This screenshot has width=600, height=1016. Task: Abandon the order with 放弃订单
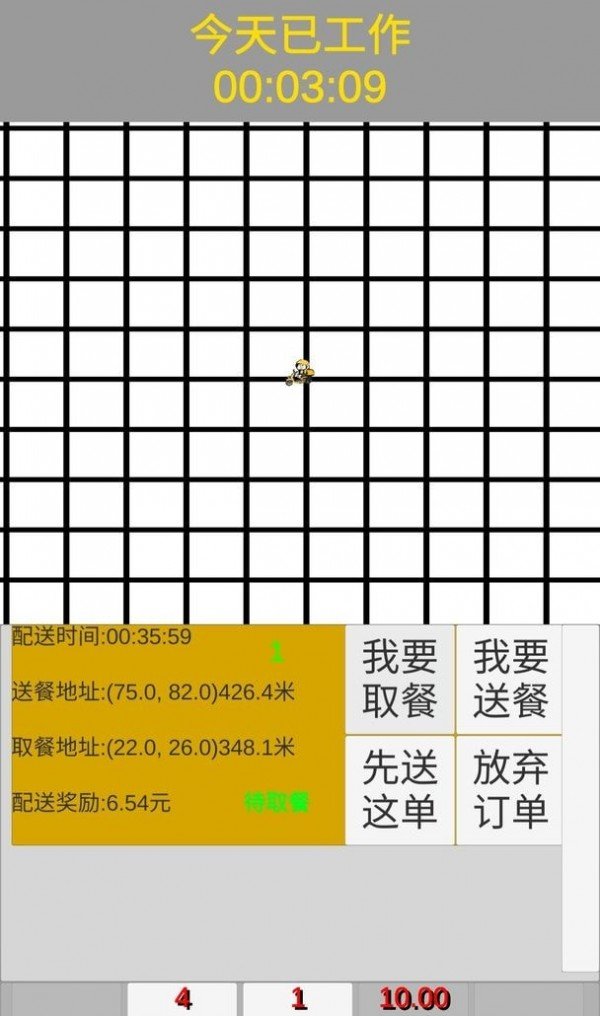(510, 791)
